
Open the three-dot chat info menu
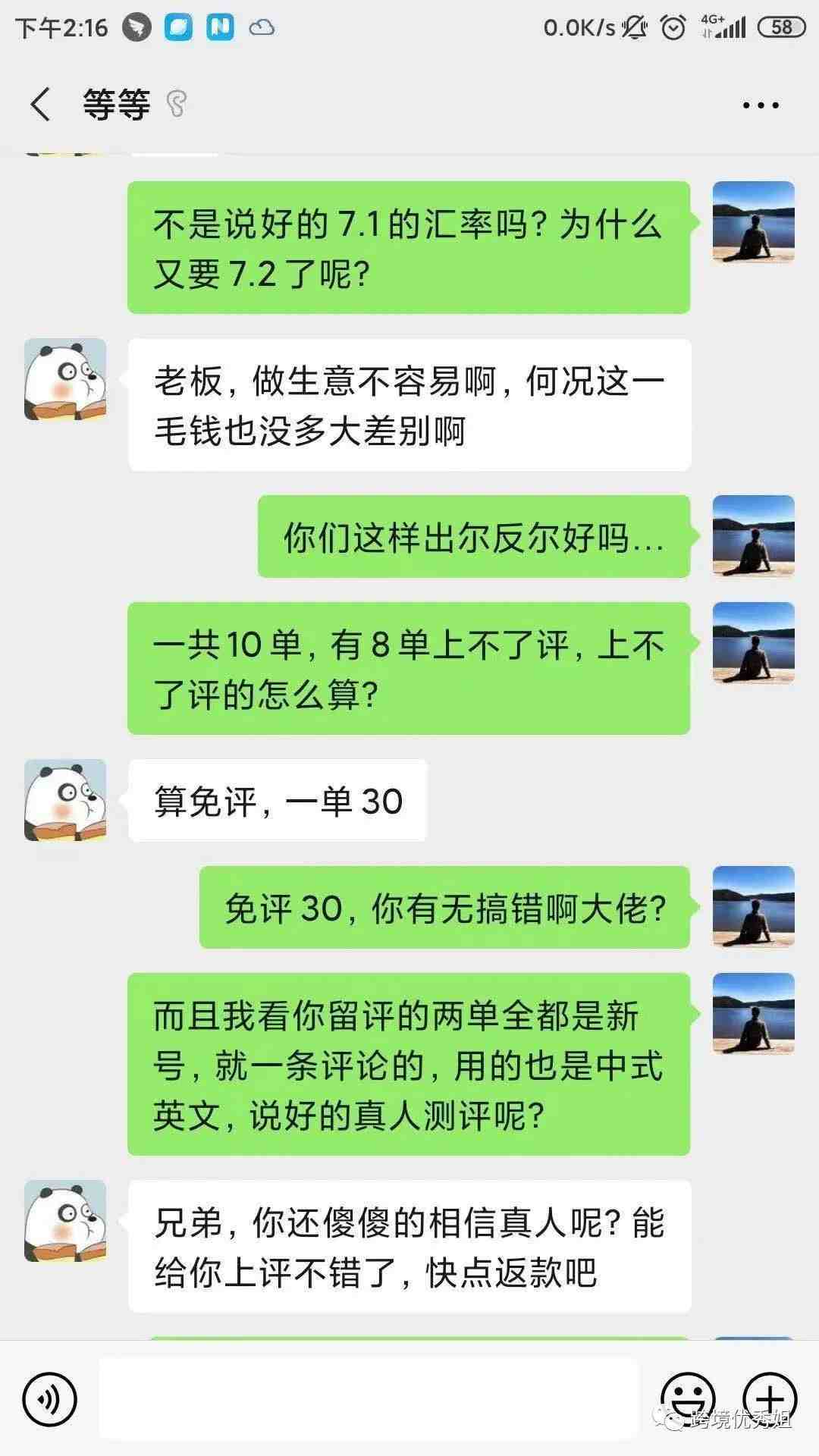point(760,105)
